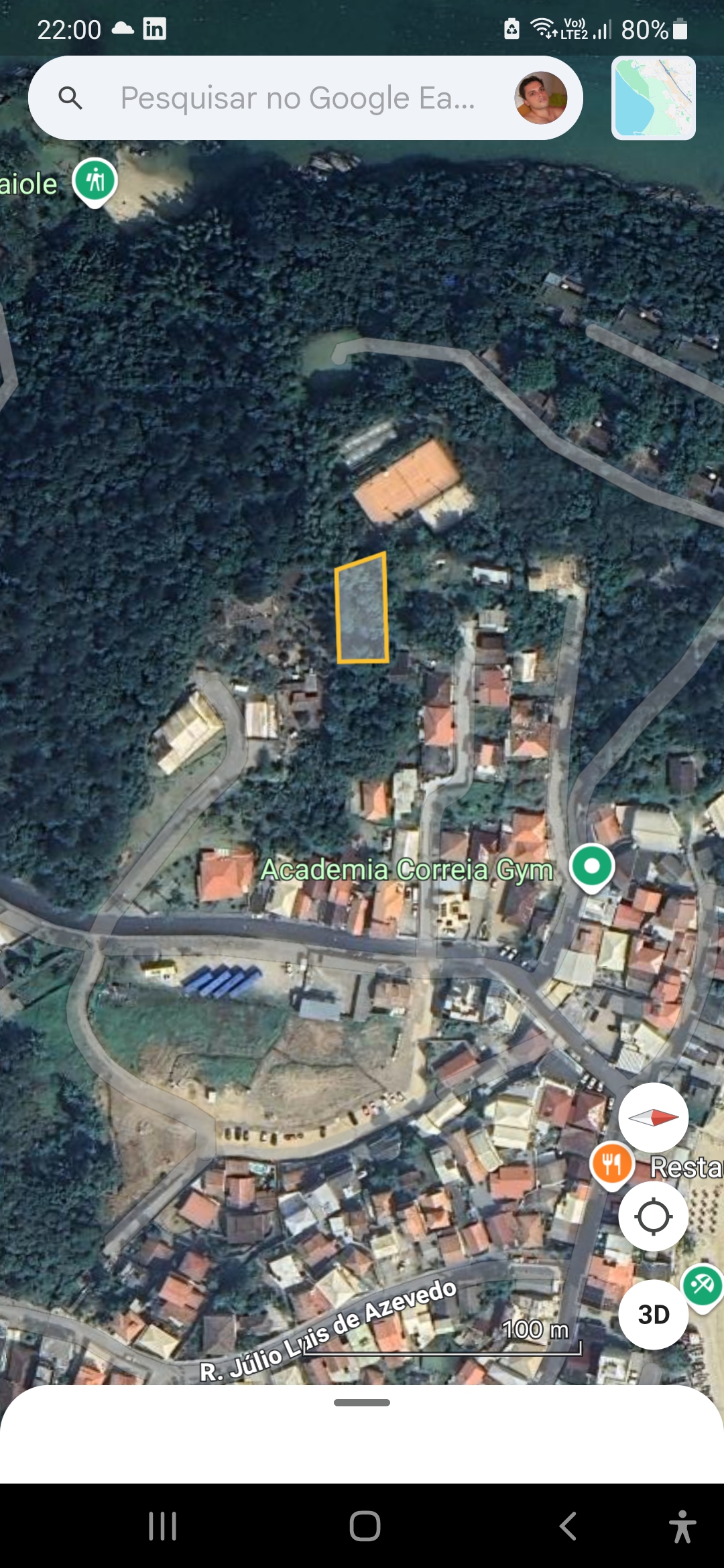Select the Academia Correia Gym place marker

coord(592,867)
